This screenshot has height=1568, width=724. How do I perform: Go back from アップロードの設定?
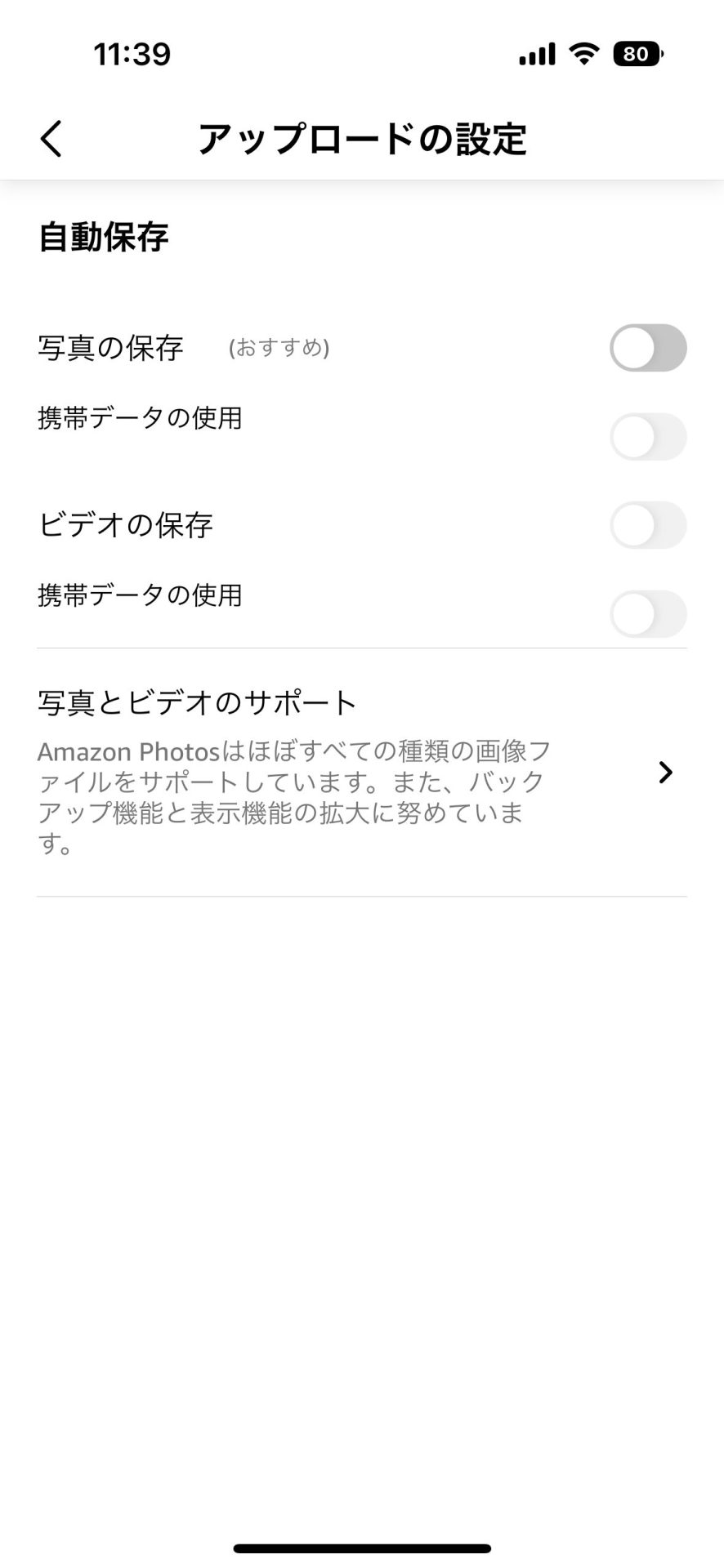(51, 138)
